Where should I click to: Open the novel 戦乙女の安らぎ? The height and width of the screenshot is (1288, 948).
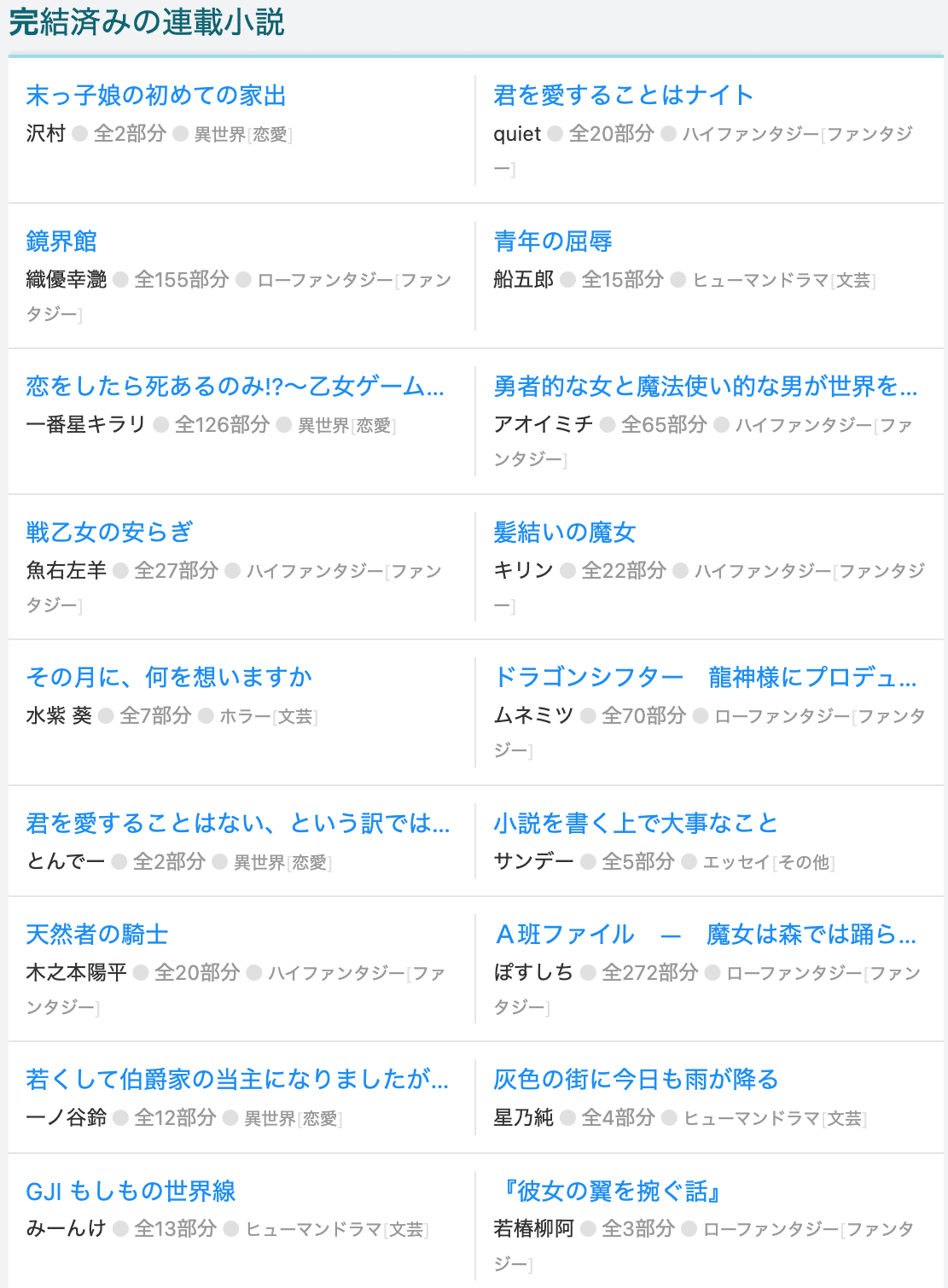click(x=109, y=533)
